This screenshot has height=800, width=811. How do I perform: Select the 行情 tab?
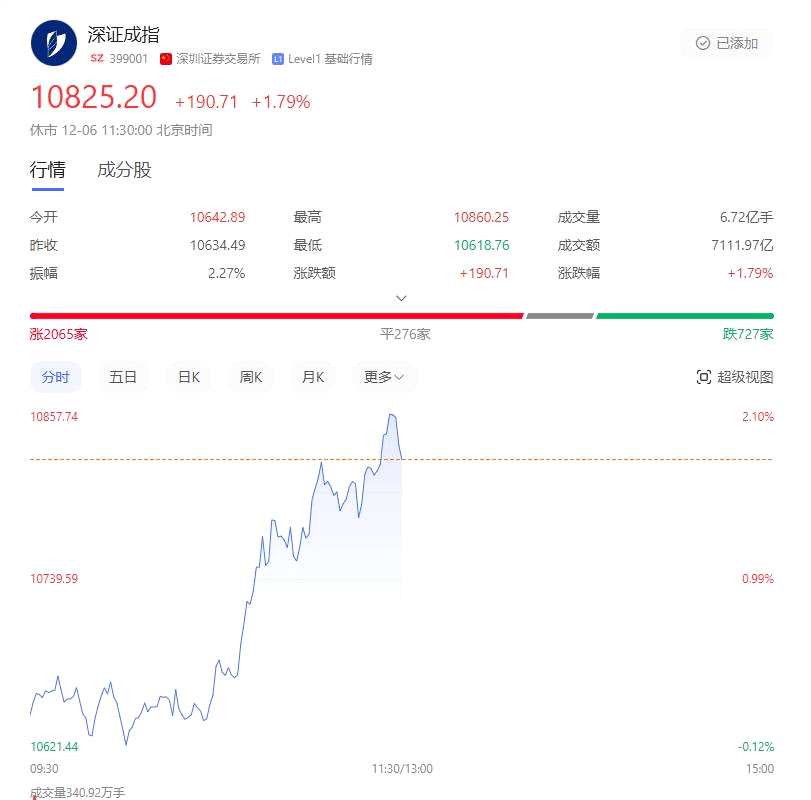[x=47, y=170]
